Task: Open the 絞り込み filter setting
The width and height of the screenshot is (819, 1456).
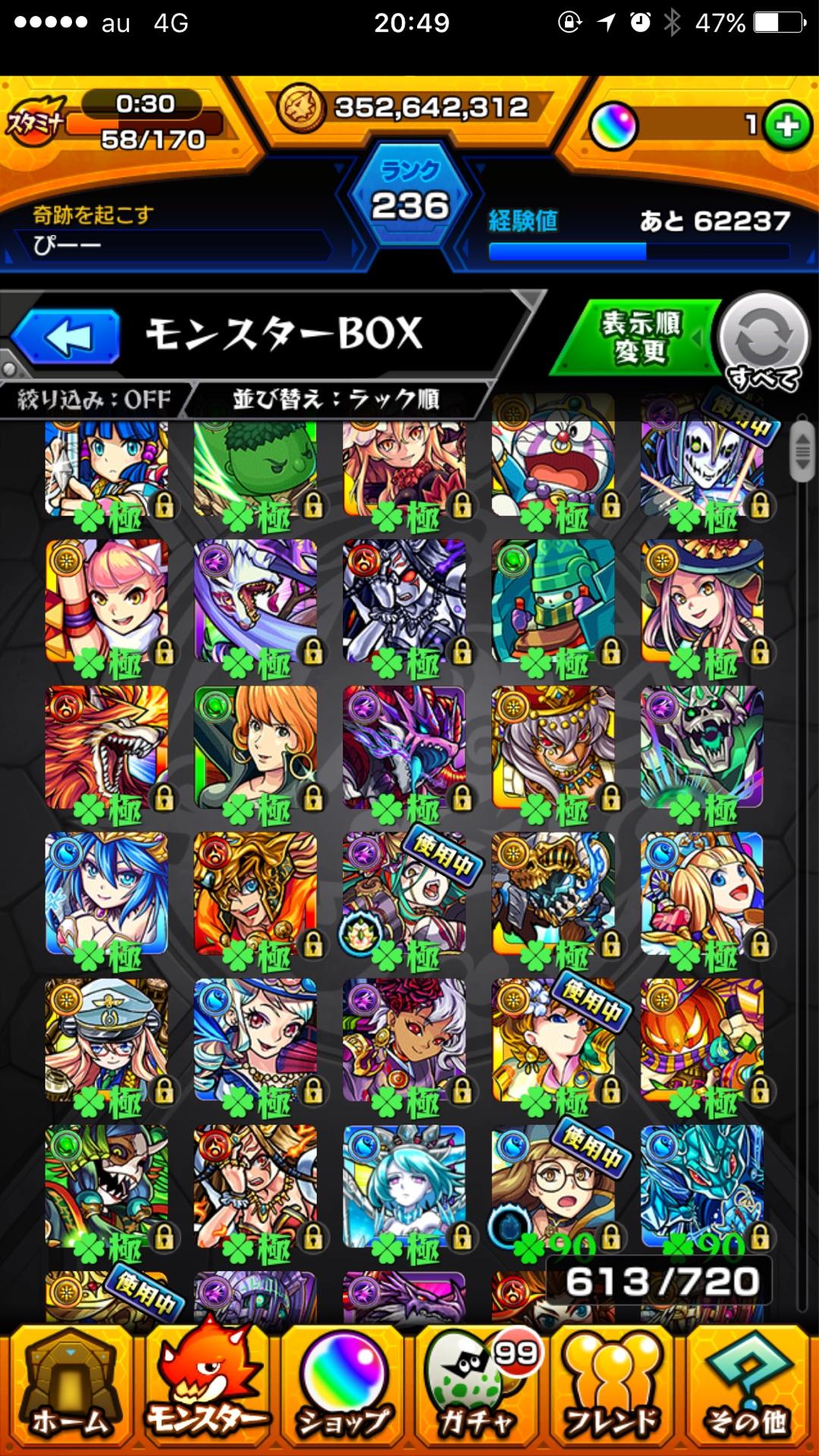Action: [x=94, y=399]
